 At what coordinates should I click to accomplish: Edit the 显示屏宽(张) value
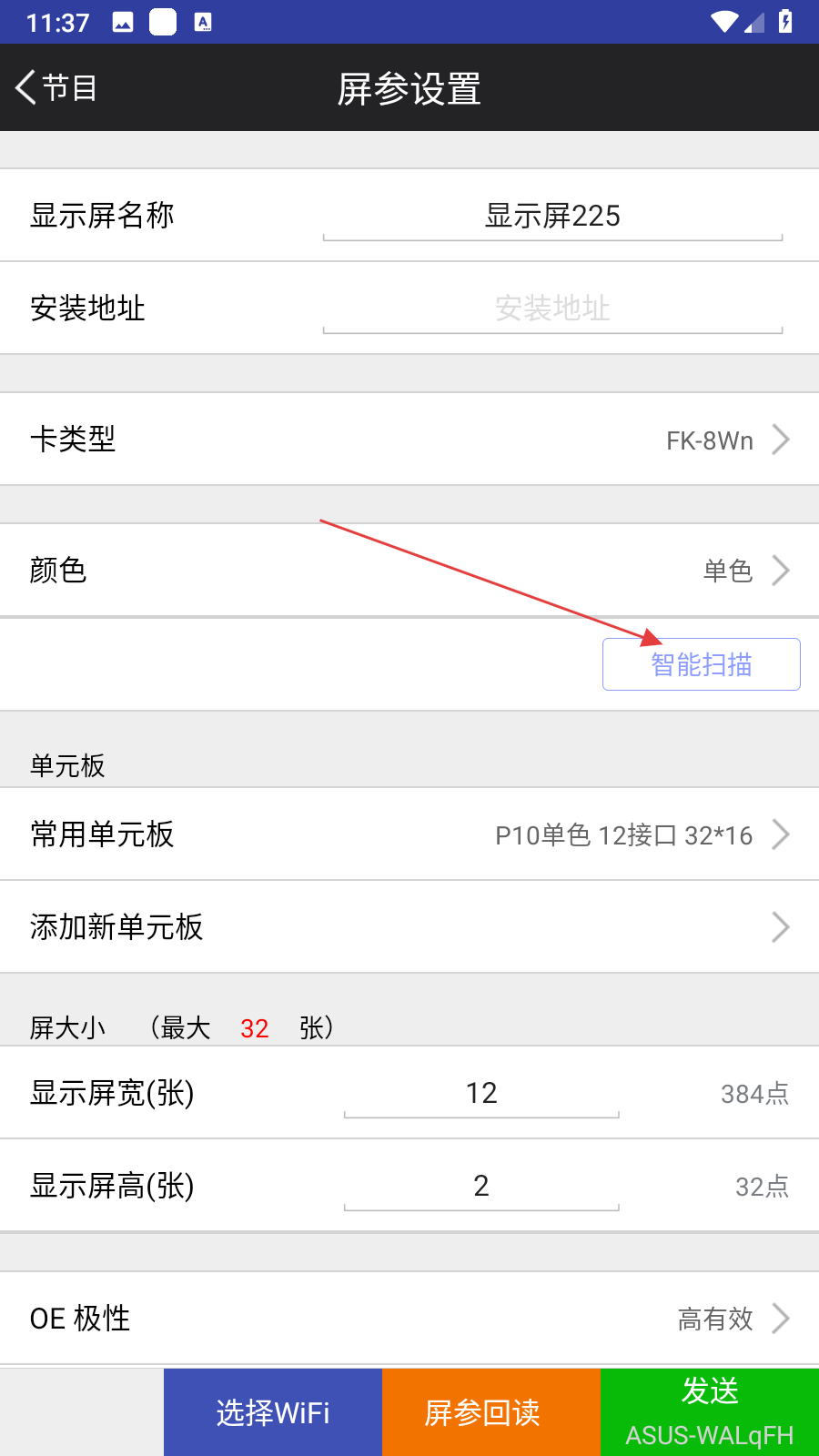point(481,1093)
